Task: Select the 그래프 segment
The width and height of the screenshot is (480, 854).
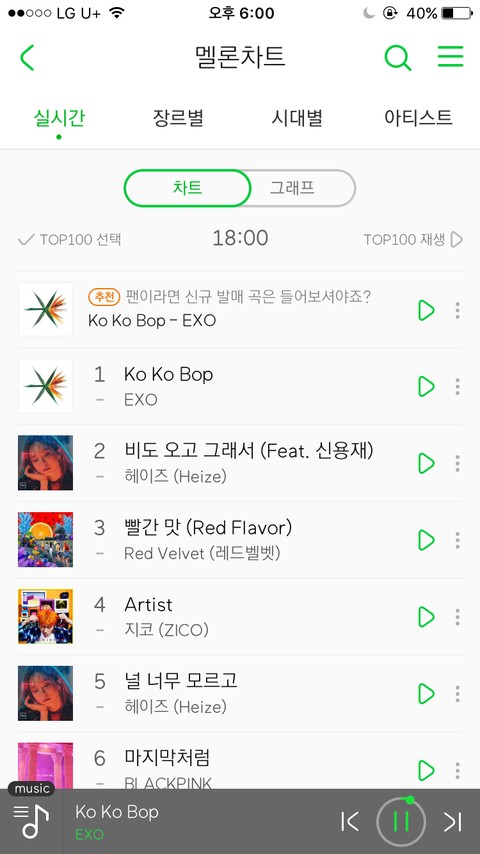Action: tap(293, 188)
